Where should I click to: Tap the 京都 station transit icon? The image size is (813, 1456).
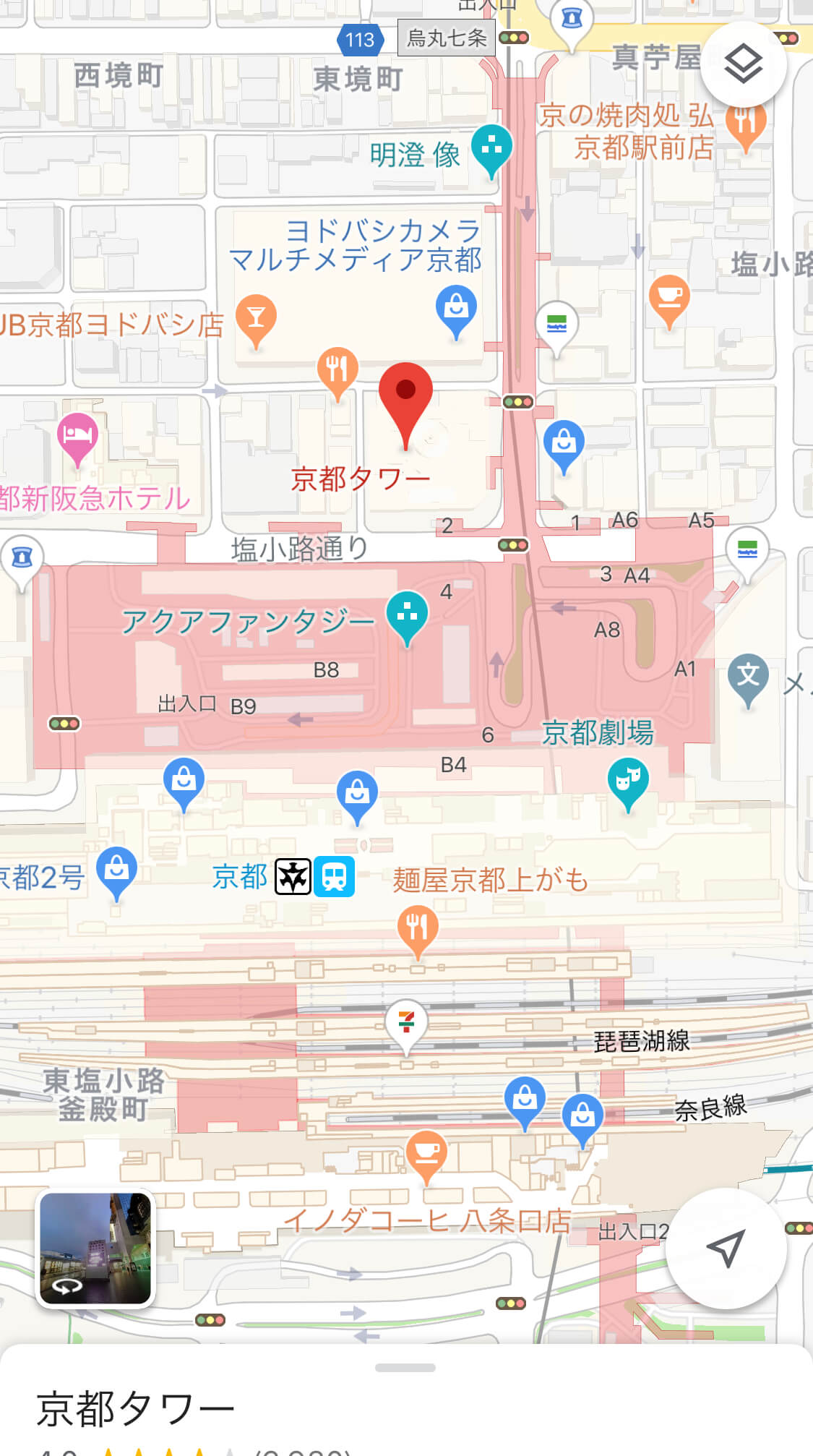[334, 877]
